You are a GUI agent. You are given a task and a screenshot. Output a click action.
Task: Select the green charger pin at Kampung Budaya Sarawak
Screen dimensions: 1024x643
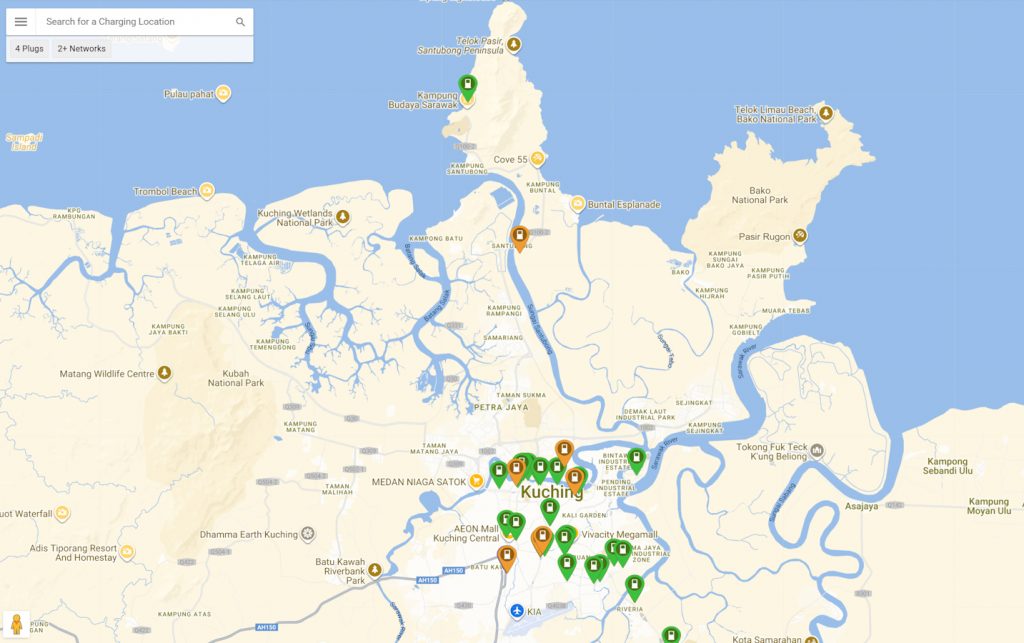(467, 86)
